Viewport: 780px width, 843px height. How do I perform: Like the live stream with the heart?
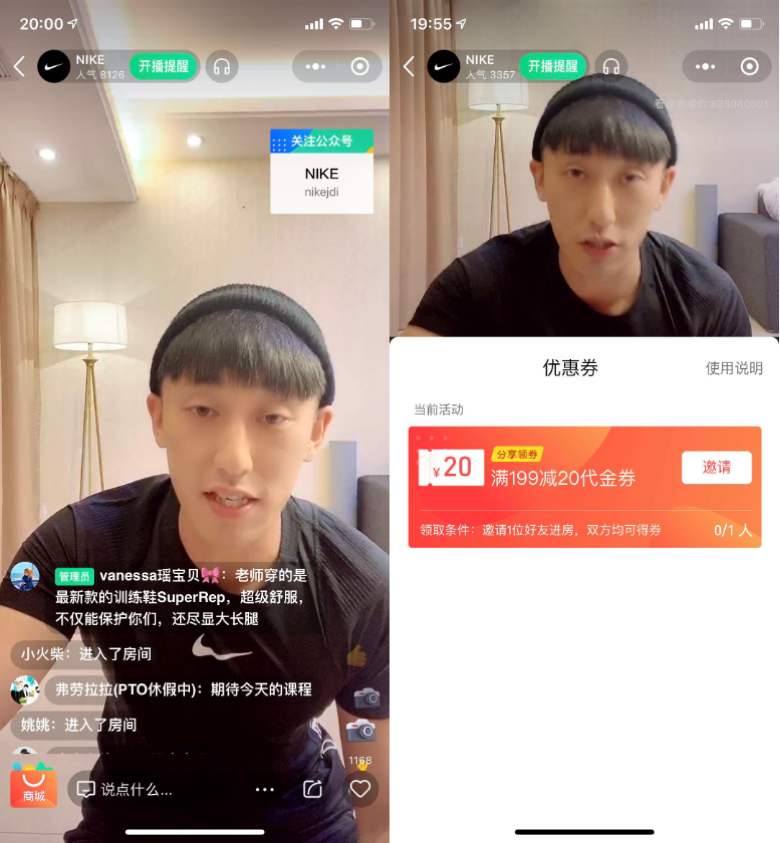(360, 789)
